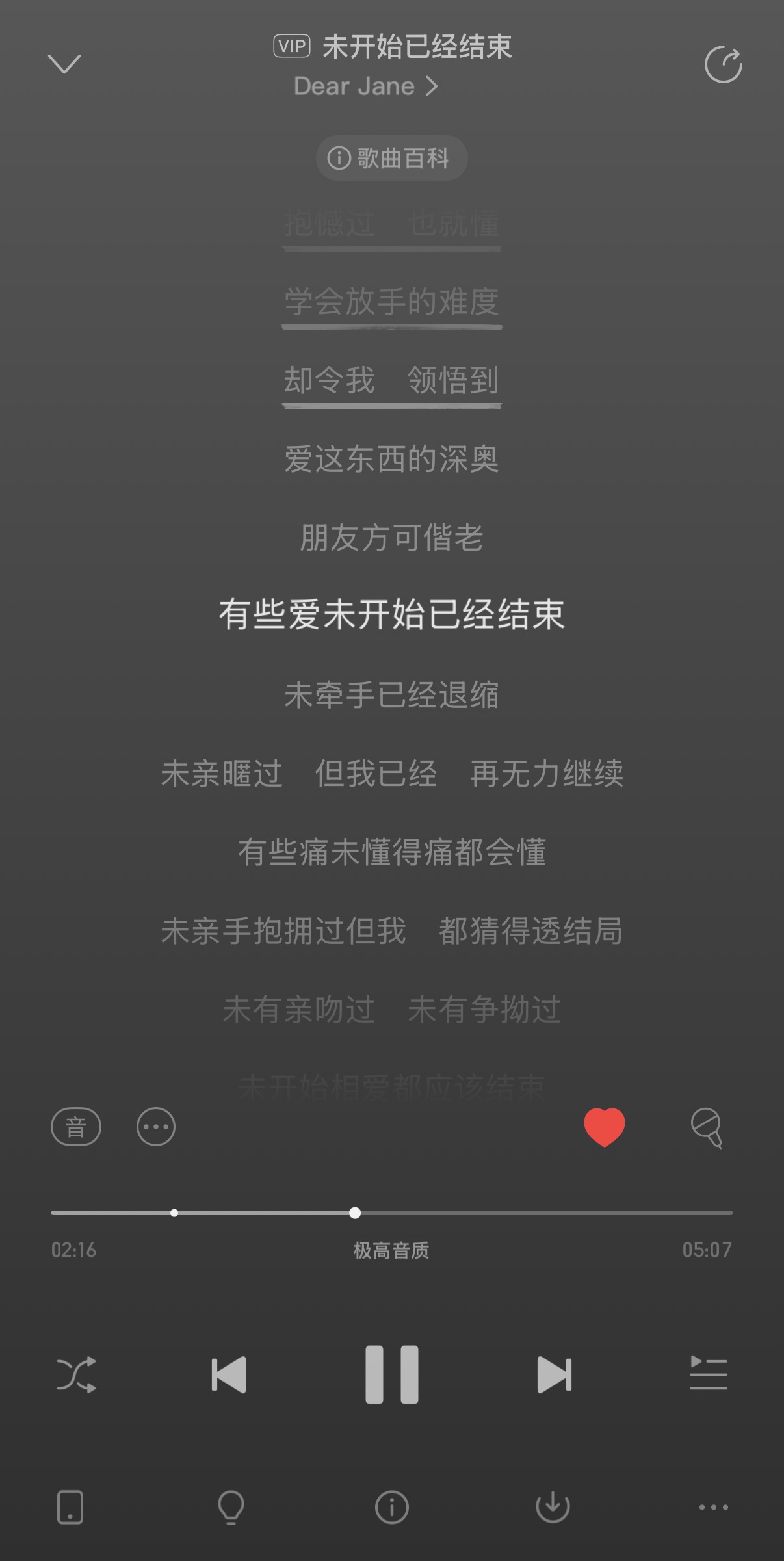The height and width of the screenshot is (1561, 784).
Task: Open more options in the circled dots
Action: click(156, 1127)
